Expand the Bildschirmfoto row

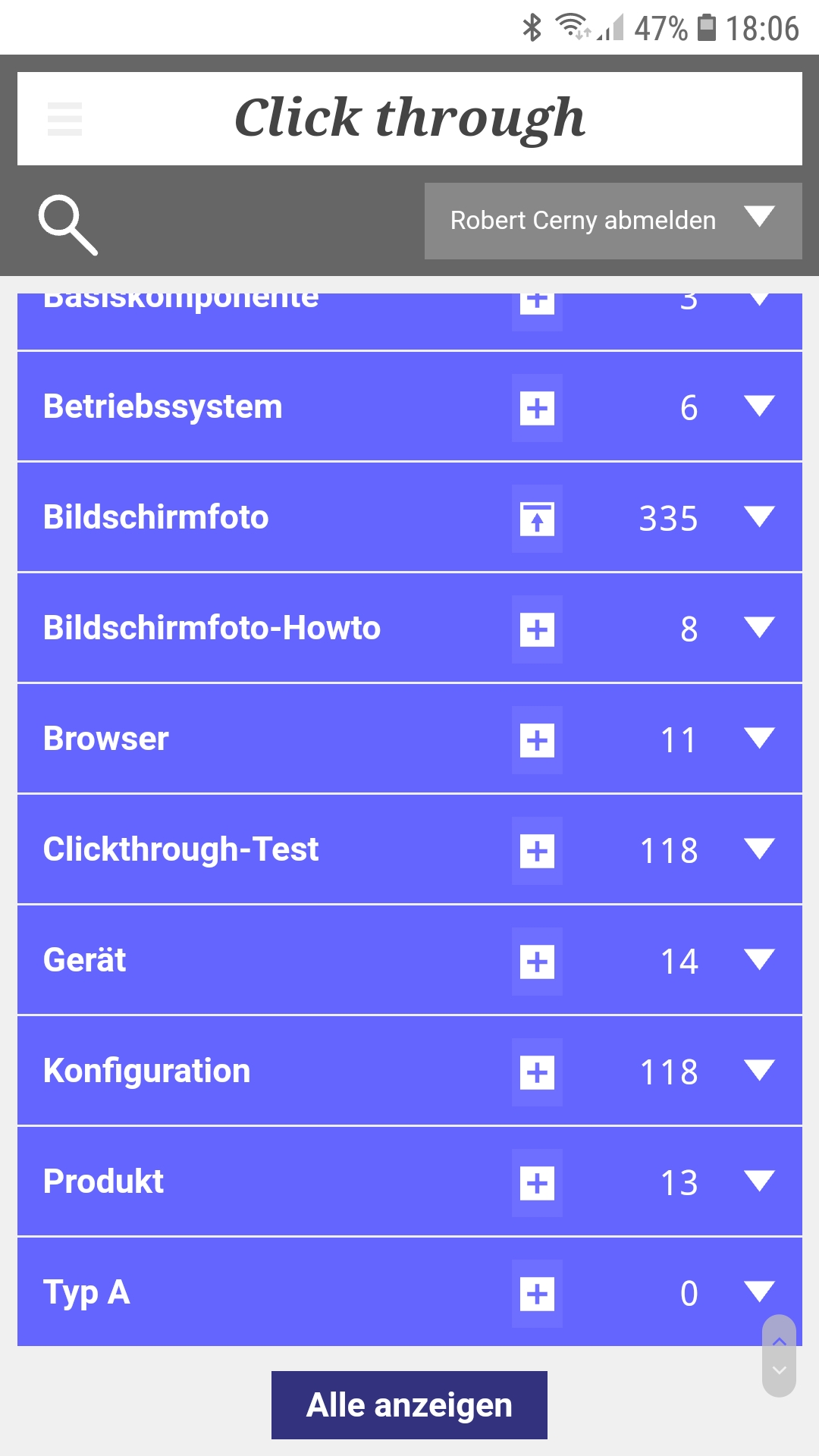click(759, 517)
